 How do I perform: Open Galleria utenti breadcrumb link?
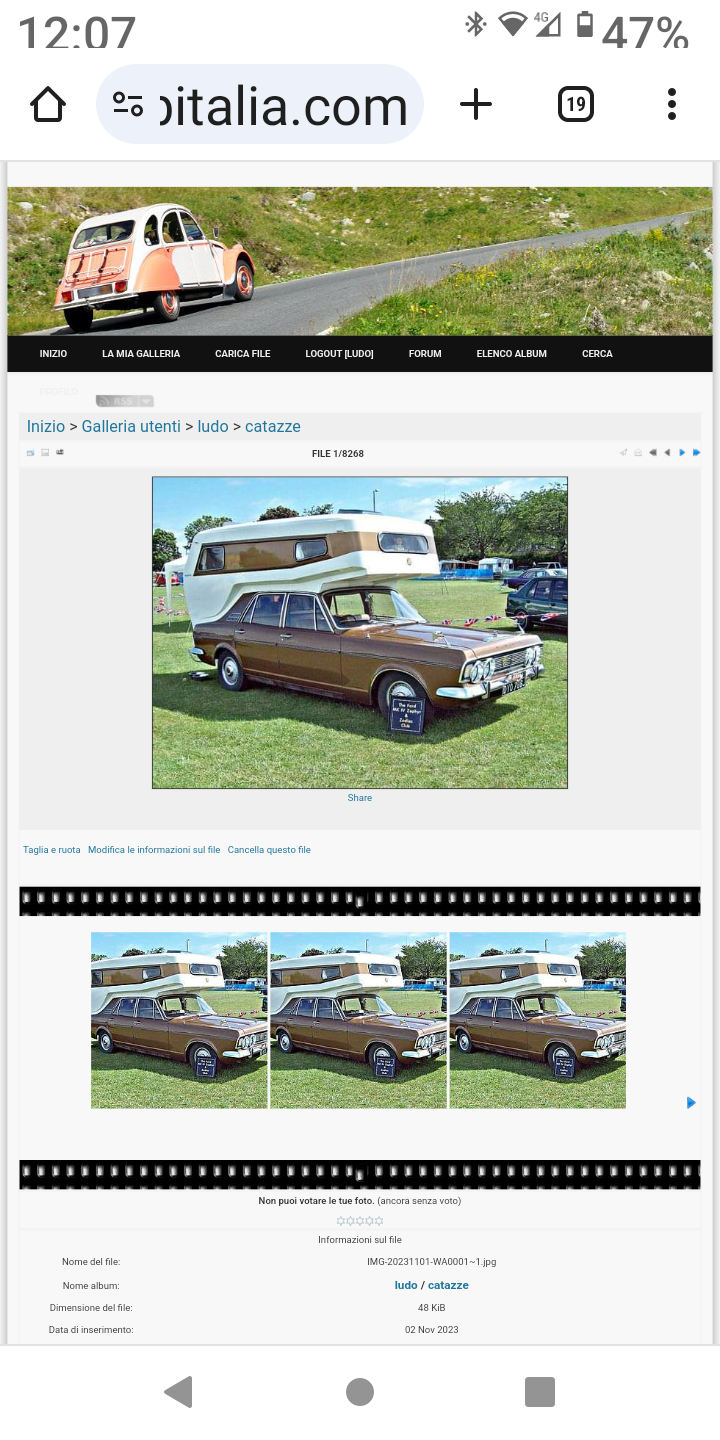[131, 426]
